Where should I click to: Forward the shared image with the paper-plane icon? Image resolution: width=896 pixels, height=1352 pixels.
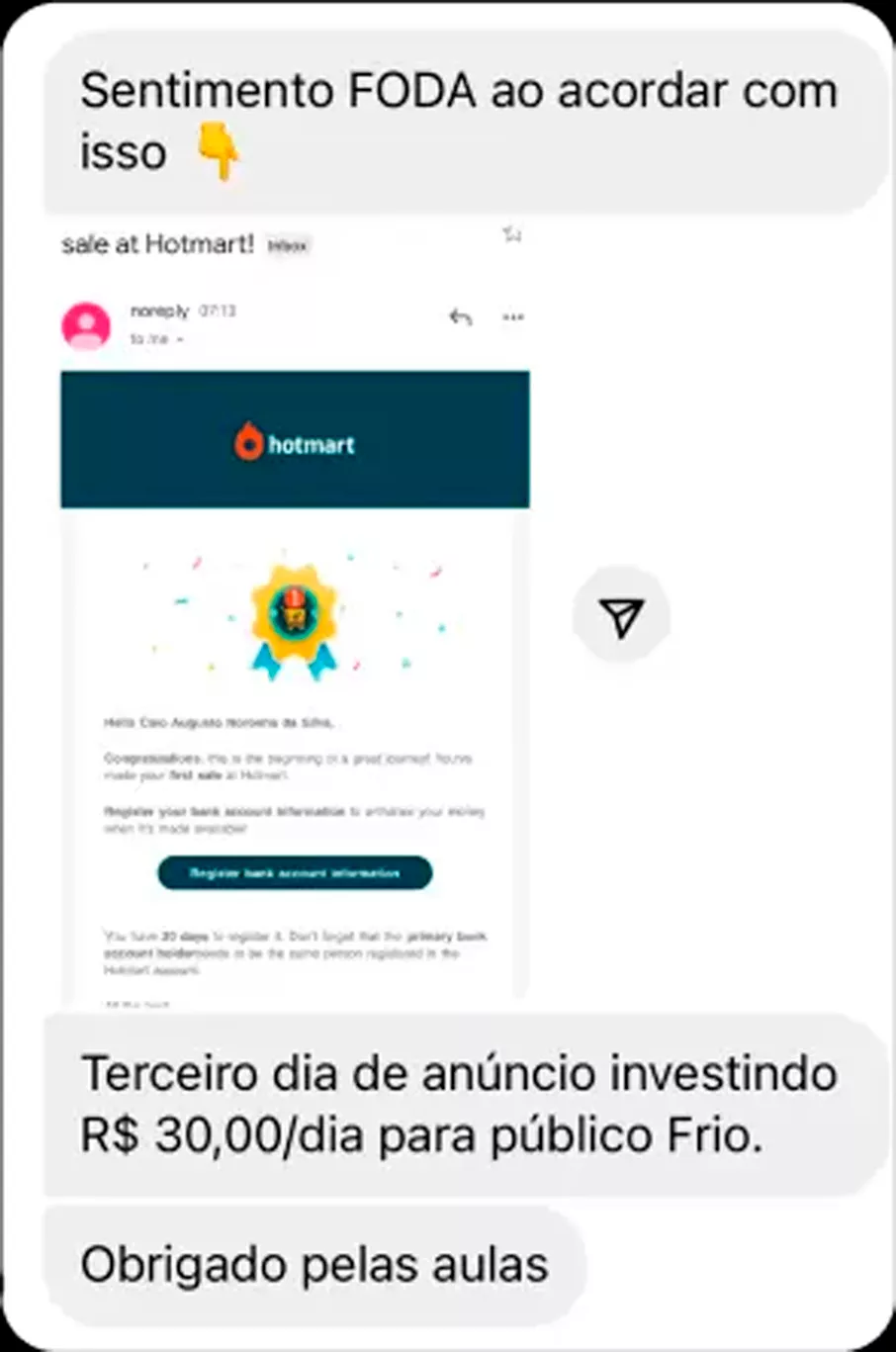[x=621, y=616]
